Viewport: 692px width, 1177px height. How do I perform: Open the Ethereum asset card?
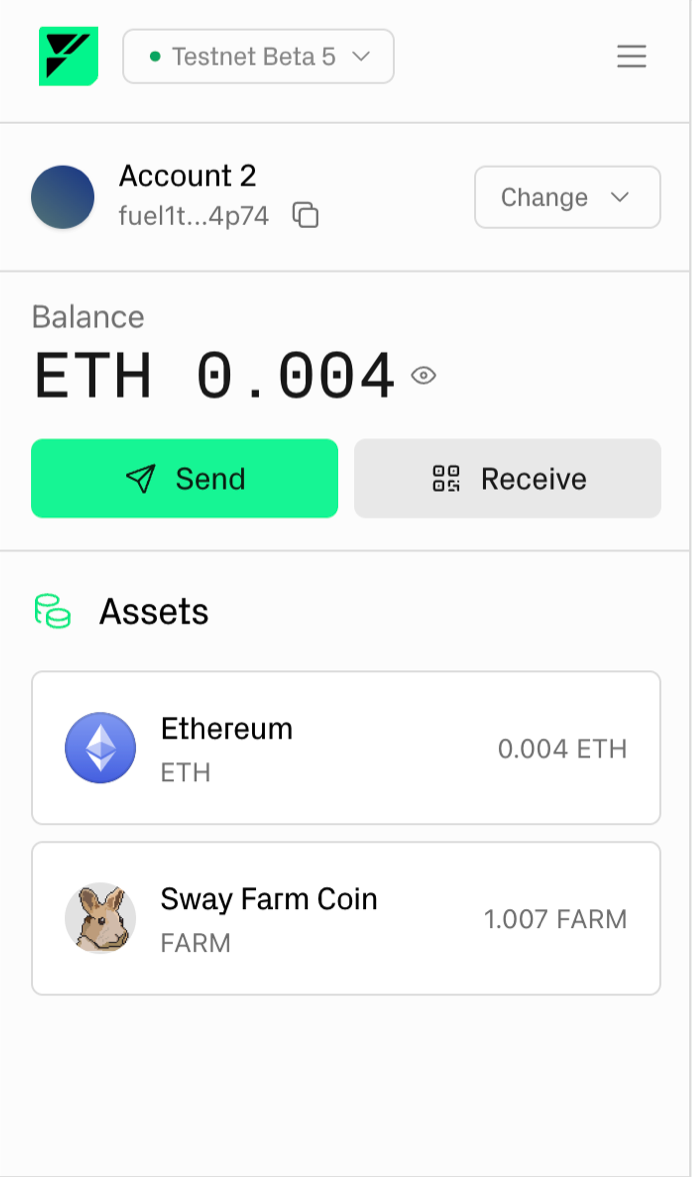tap(345, 748)
